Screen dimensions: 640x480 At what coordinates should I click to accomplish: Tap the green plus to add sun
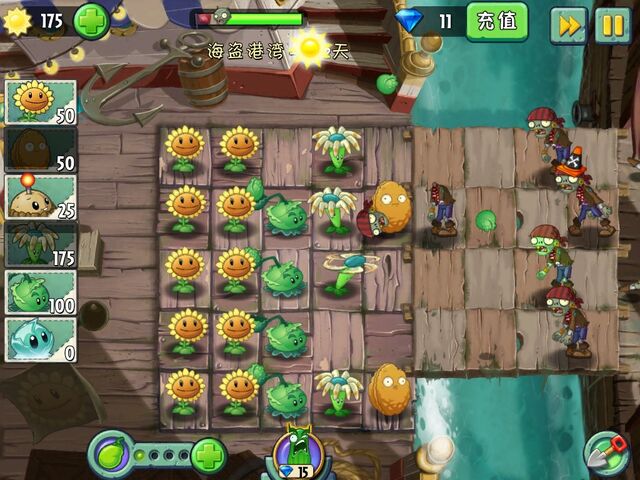click(91, 20)
